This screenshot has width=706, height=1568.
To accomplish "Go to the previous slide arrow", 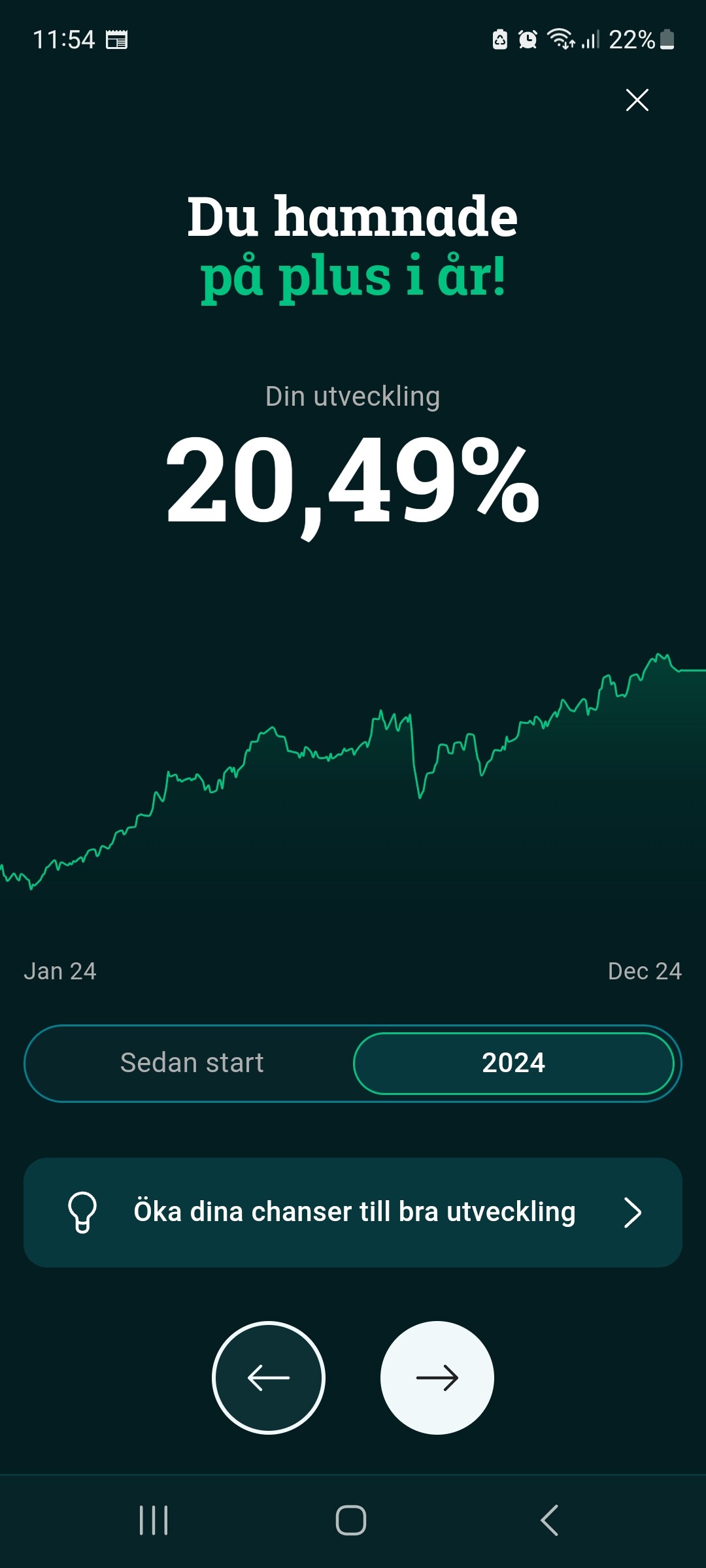I will [x=269, y=1378].
